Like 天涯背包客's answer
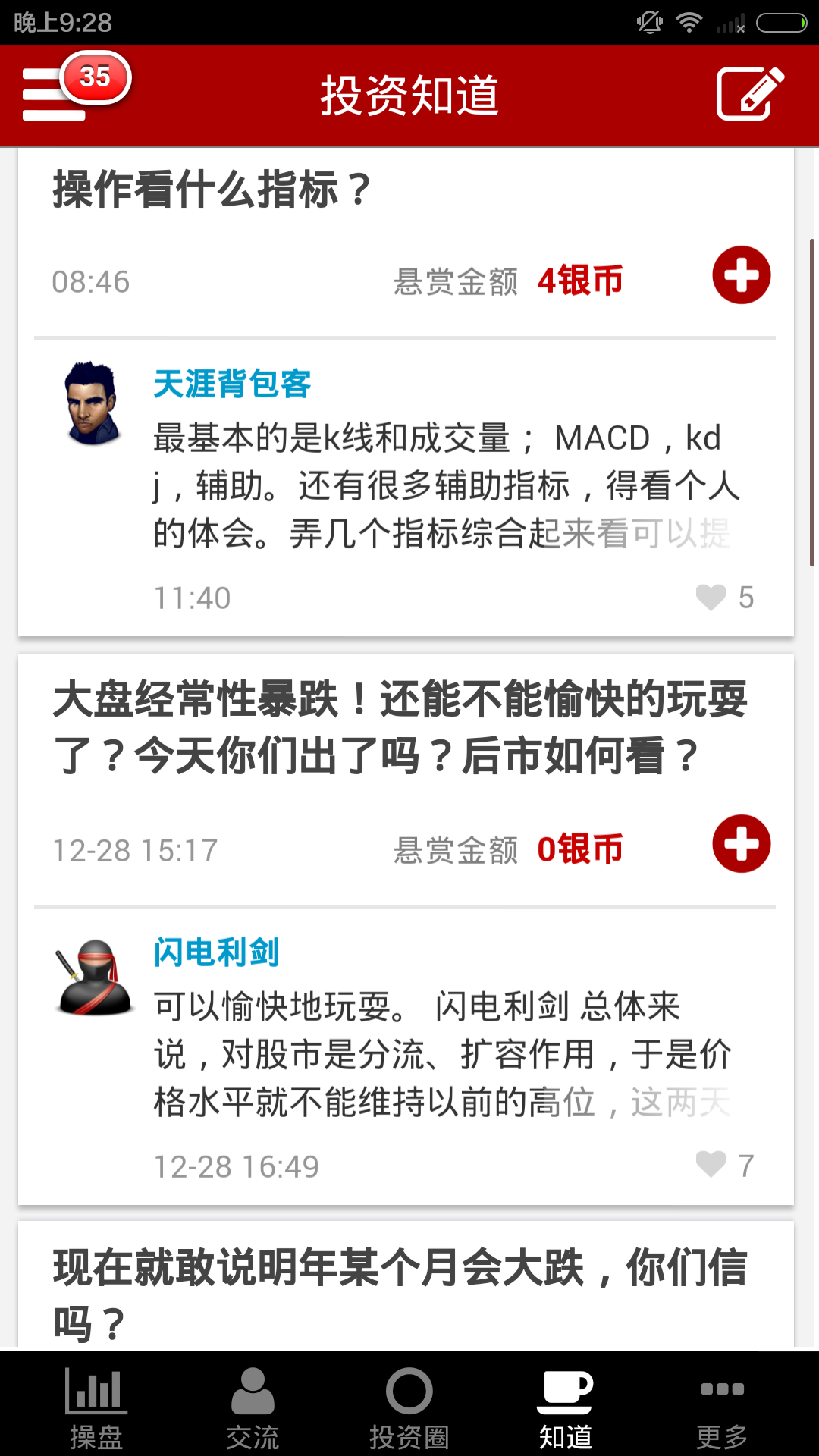The width and height of the screenshot is (819, 1456). coord(711,598)
